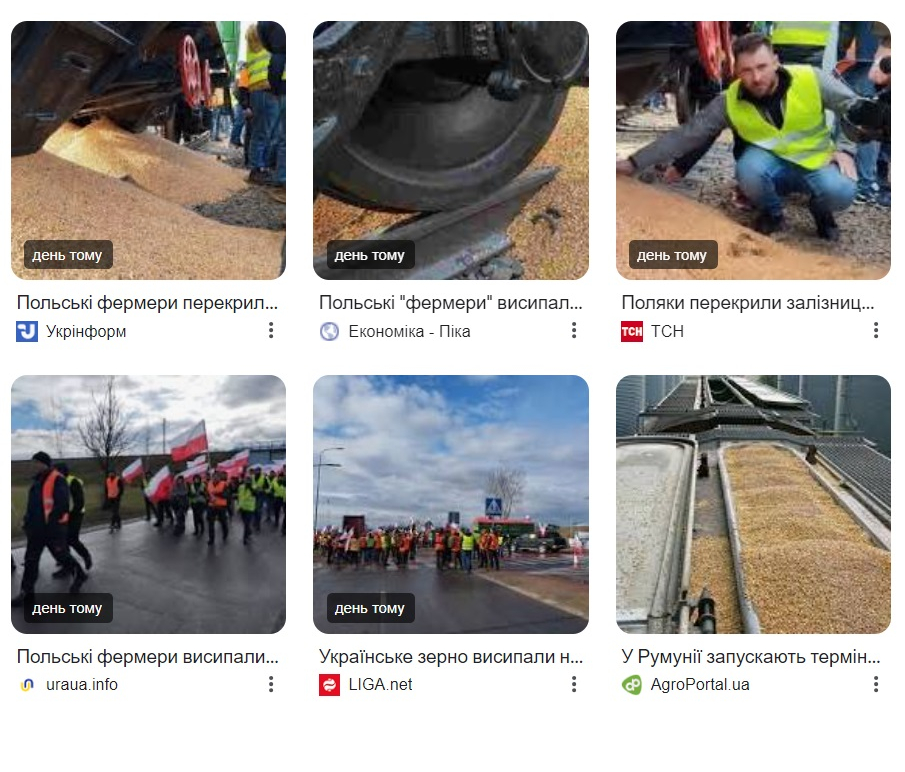Open the headline "Українське зерно висипали н..."
905x772 pixels.
pos(450,657)
